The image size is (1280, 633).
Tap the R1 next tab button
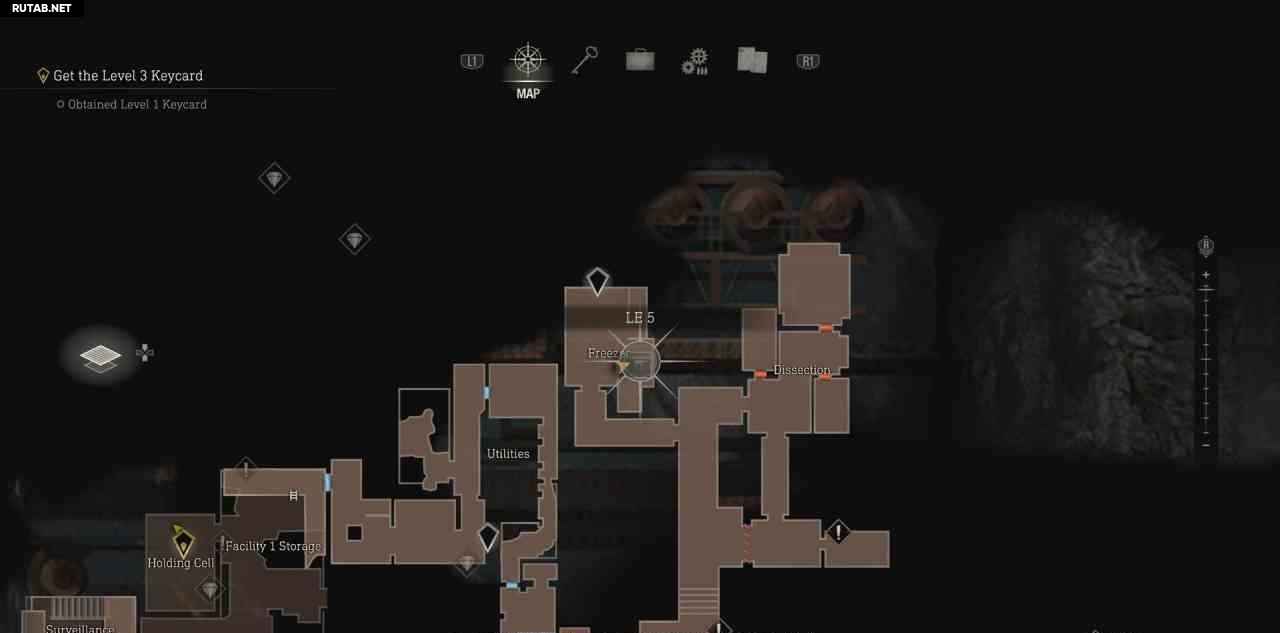(x=808, y=61)
